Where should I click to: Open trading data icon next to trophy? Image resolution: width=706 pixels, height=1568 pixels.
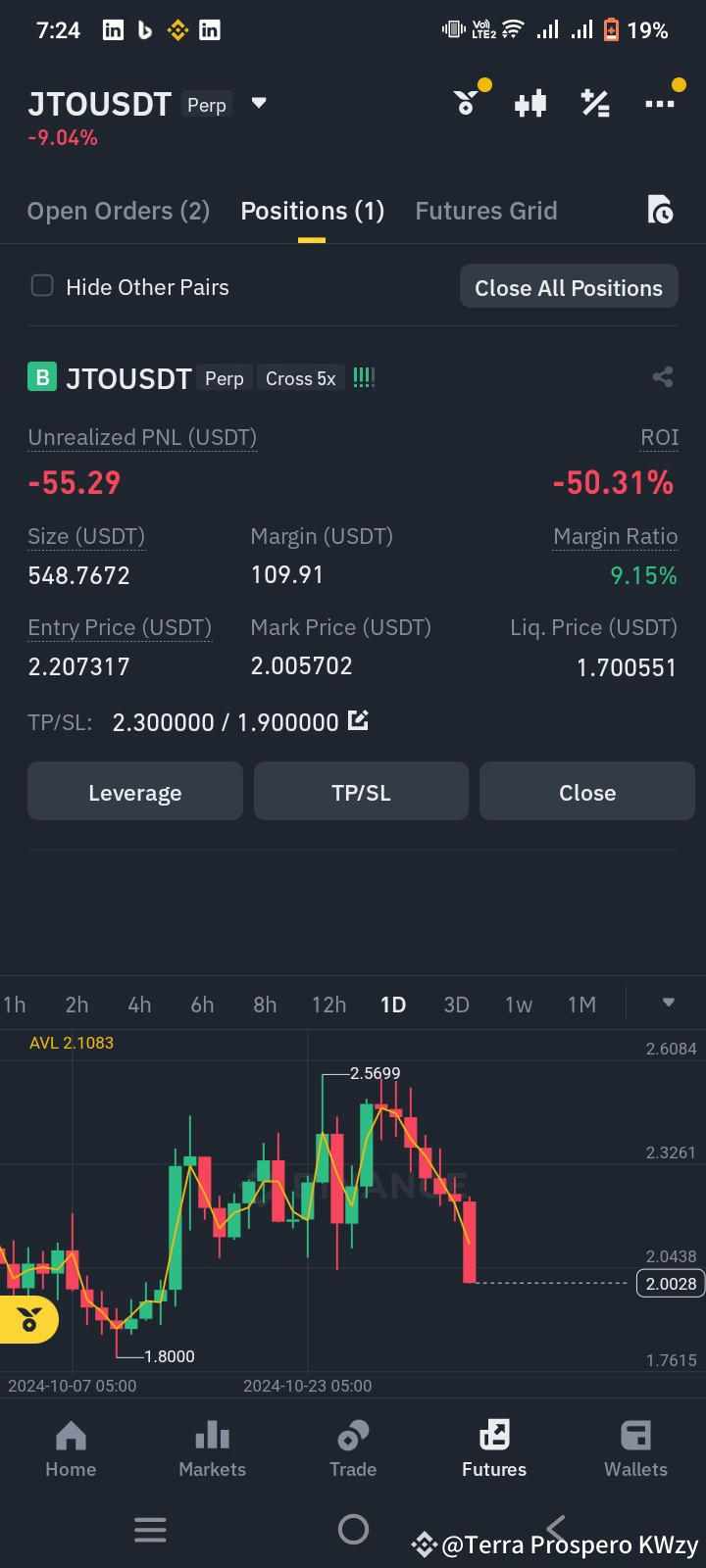(530, 102)
